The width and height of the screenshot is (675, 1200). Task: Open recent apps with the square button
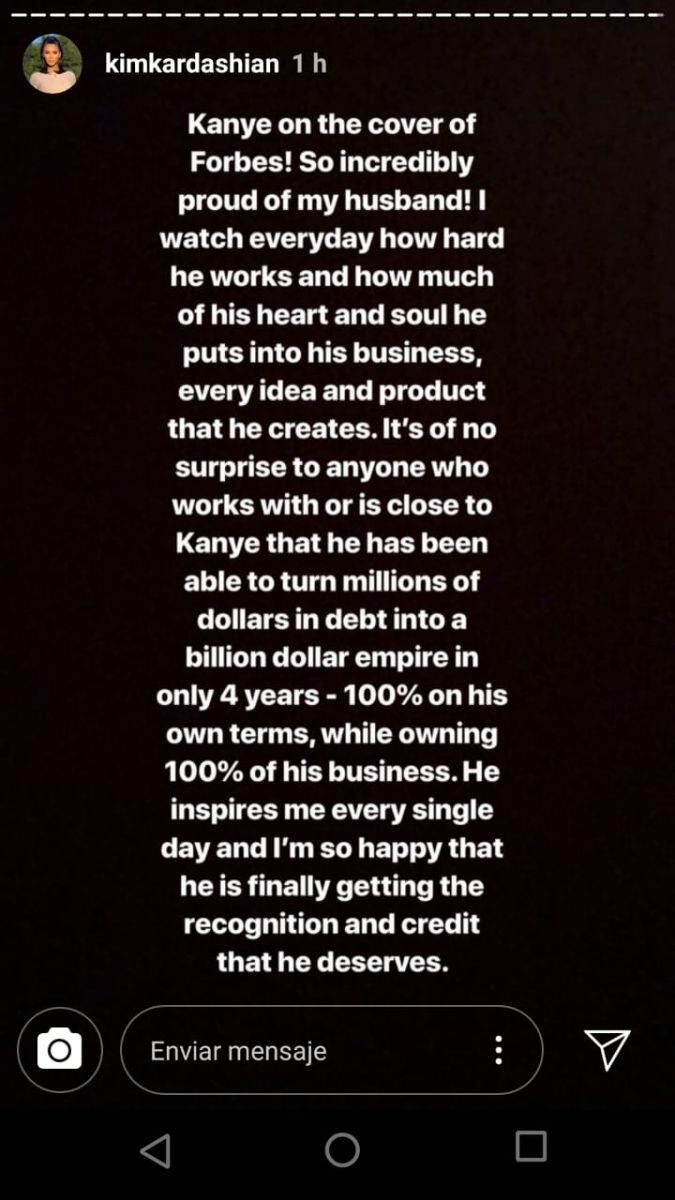(x=531, y=1147)
